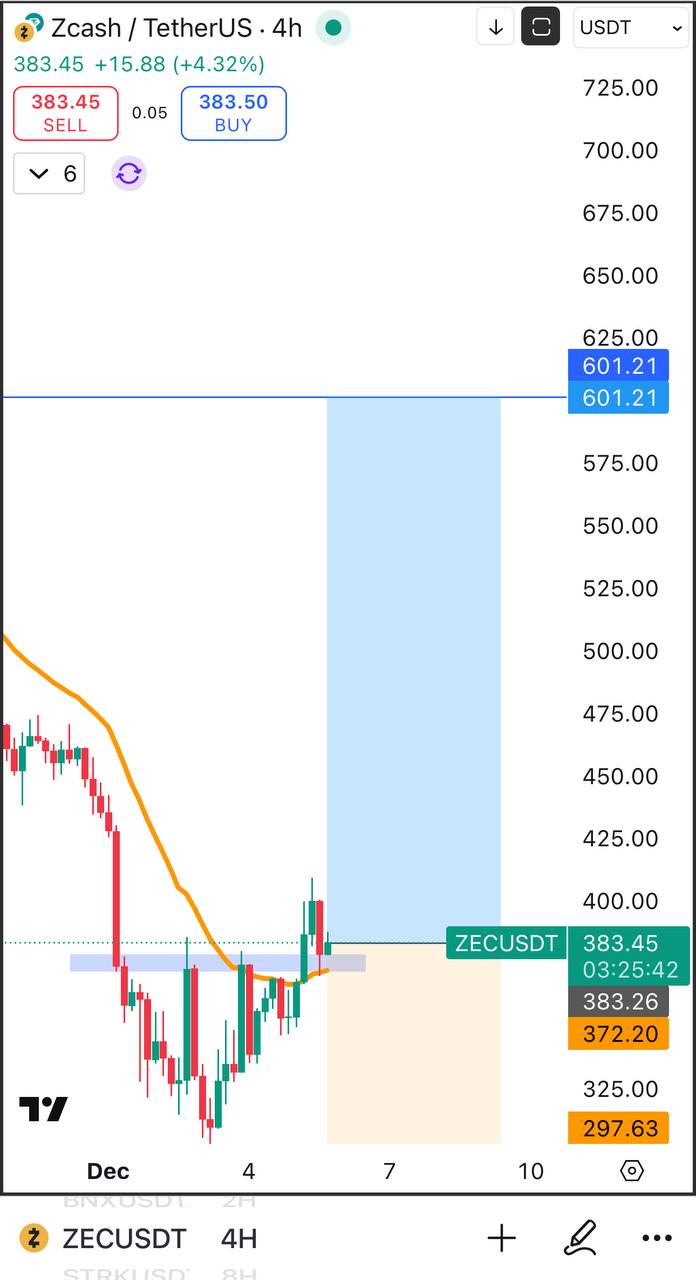The width and height of the screenshot is (696, 1280).
Task: Toggle the fullscreen frame icon
Action: (541, 28)
